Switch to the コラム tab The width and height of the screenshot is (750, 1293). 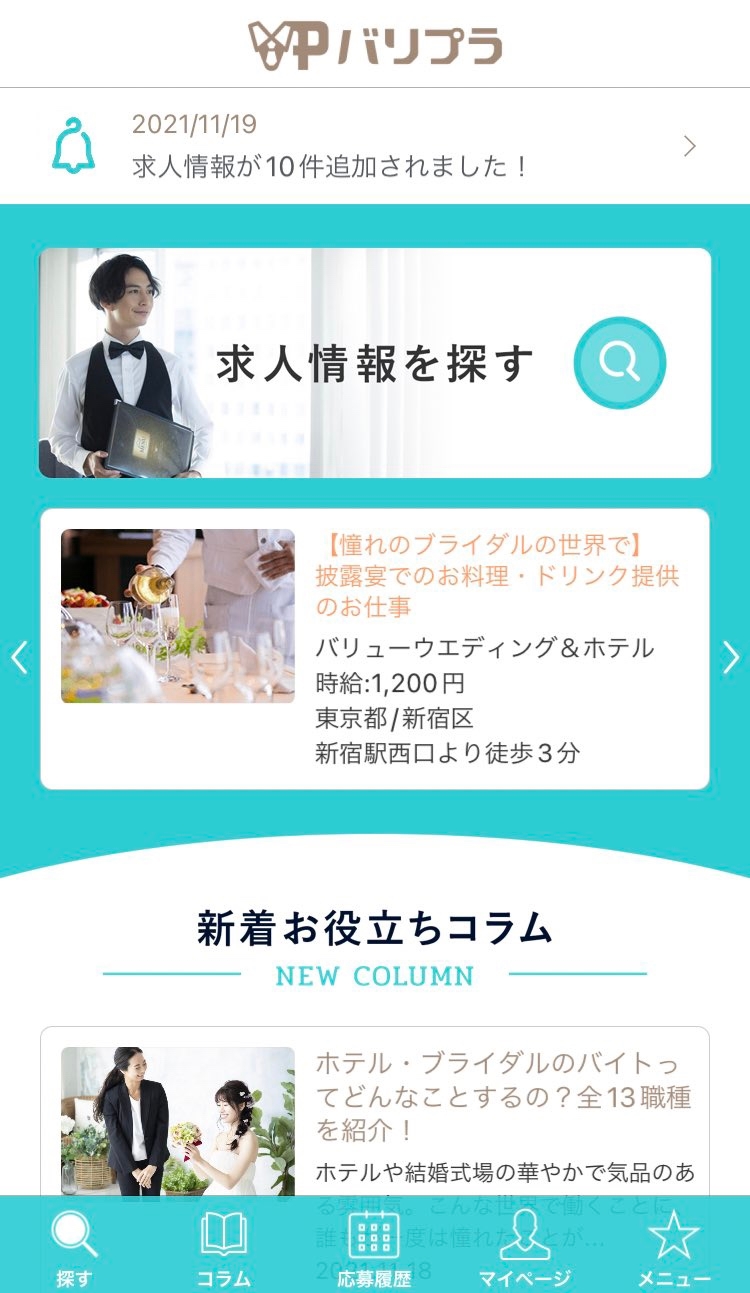[x=224, y=1247]
